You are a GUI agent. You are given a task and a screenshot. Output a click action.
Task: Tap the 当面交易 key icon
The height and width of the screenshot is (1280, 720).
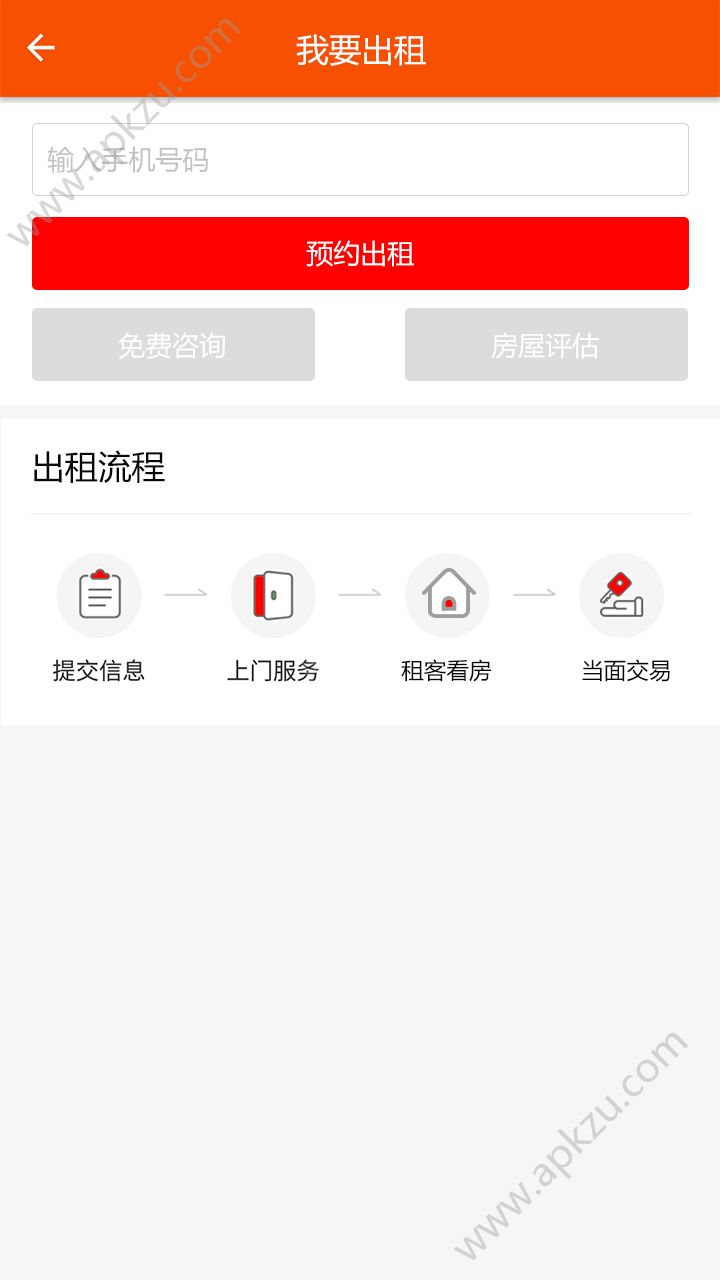621,594
